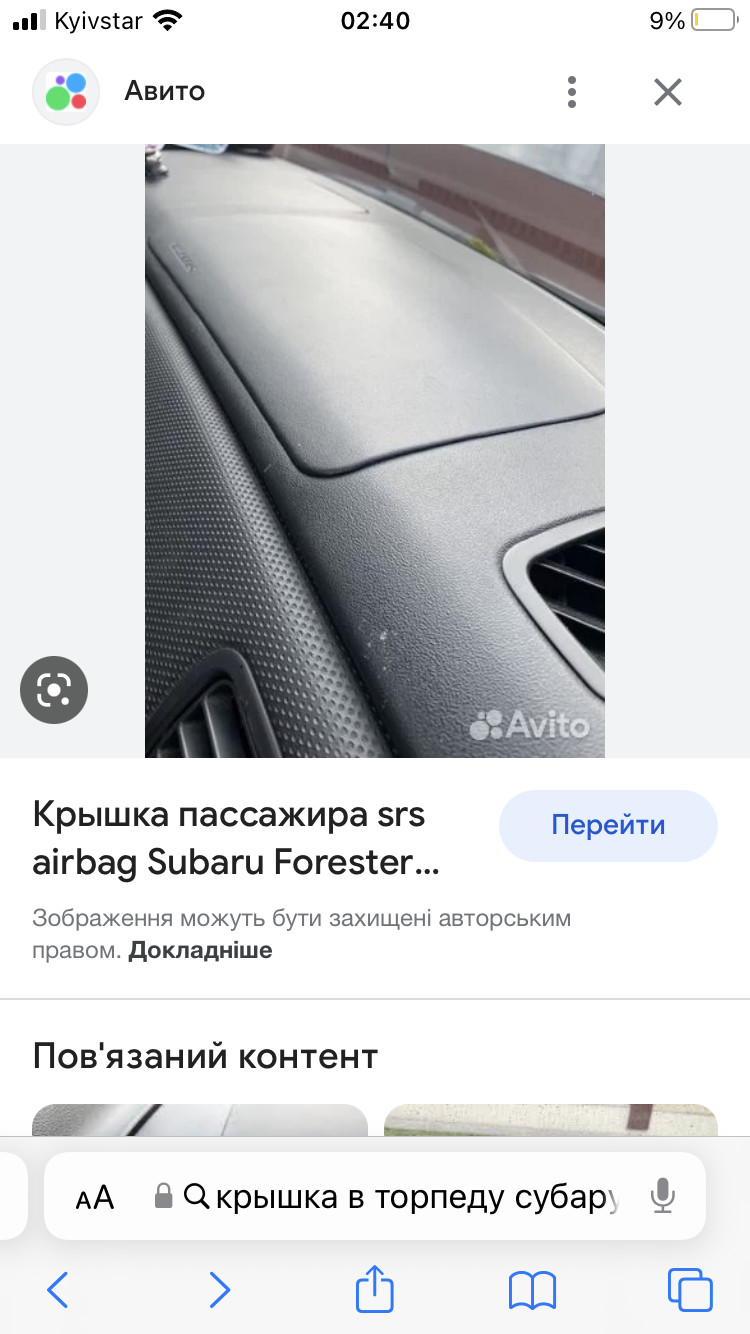Go back to the previous page
The image size is (750, 1334).
point(58,1290)
